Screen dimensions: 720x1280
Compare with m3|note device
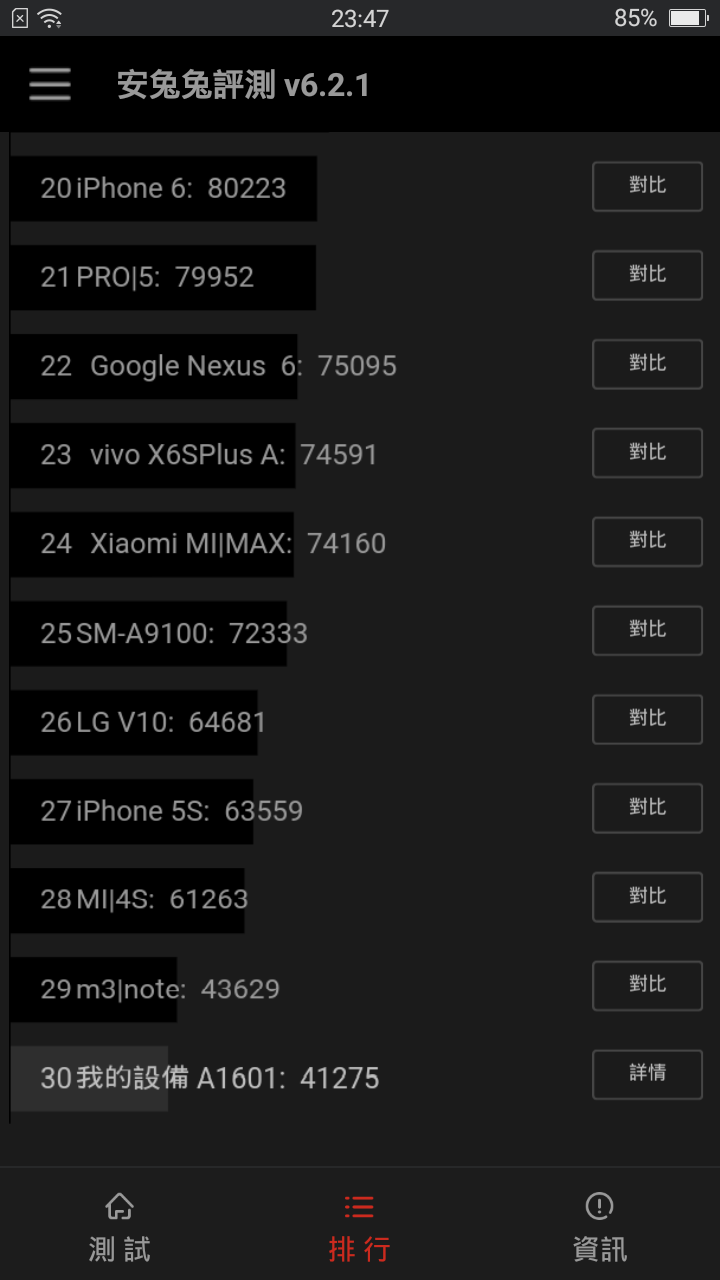[647, 986]
